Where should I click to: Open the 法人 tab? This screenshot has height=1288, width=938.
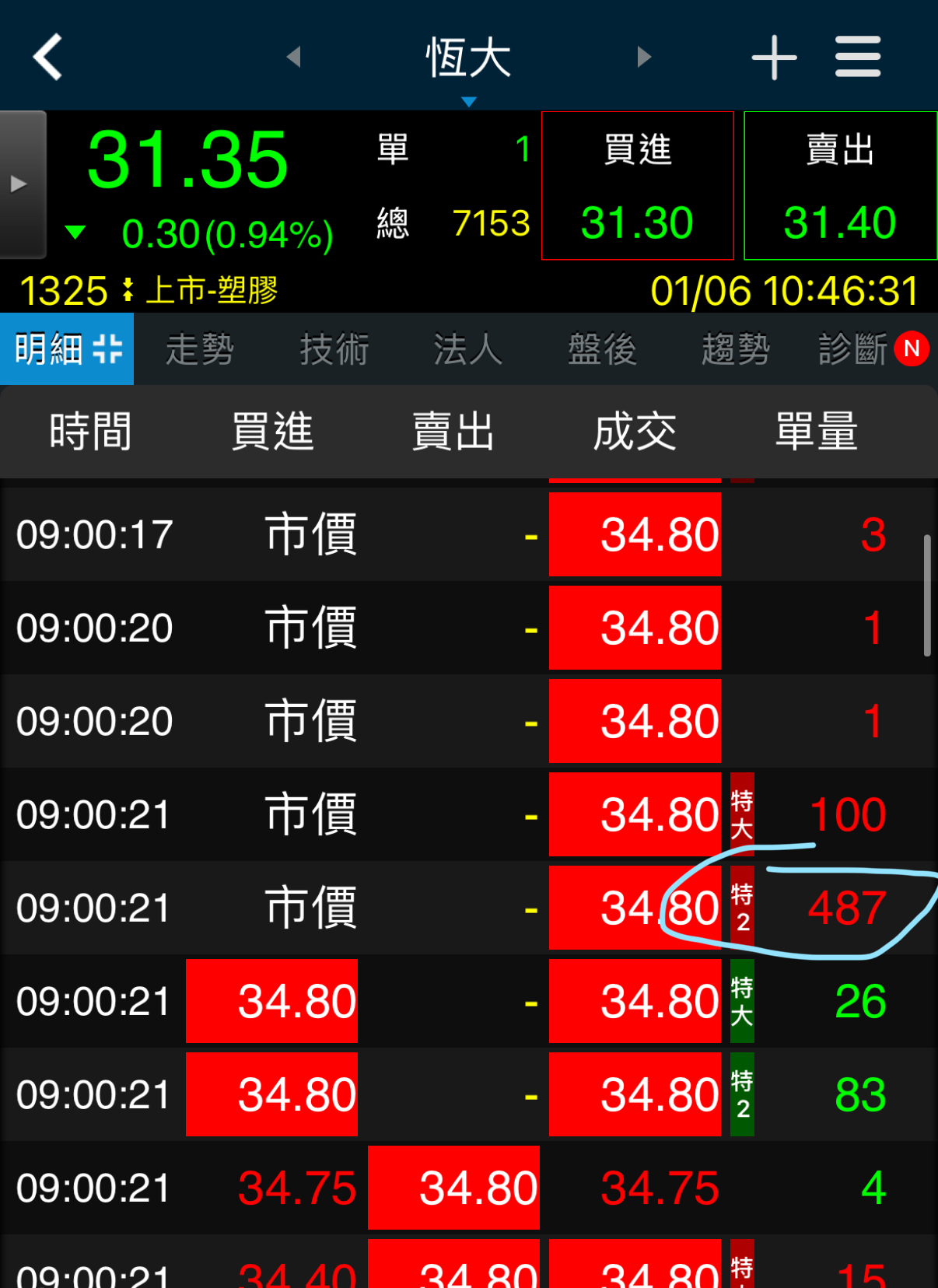tap(468, 349)
